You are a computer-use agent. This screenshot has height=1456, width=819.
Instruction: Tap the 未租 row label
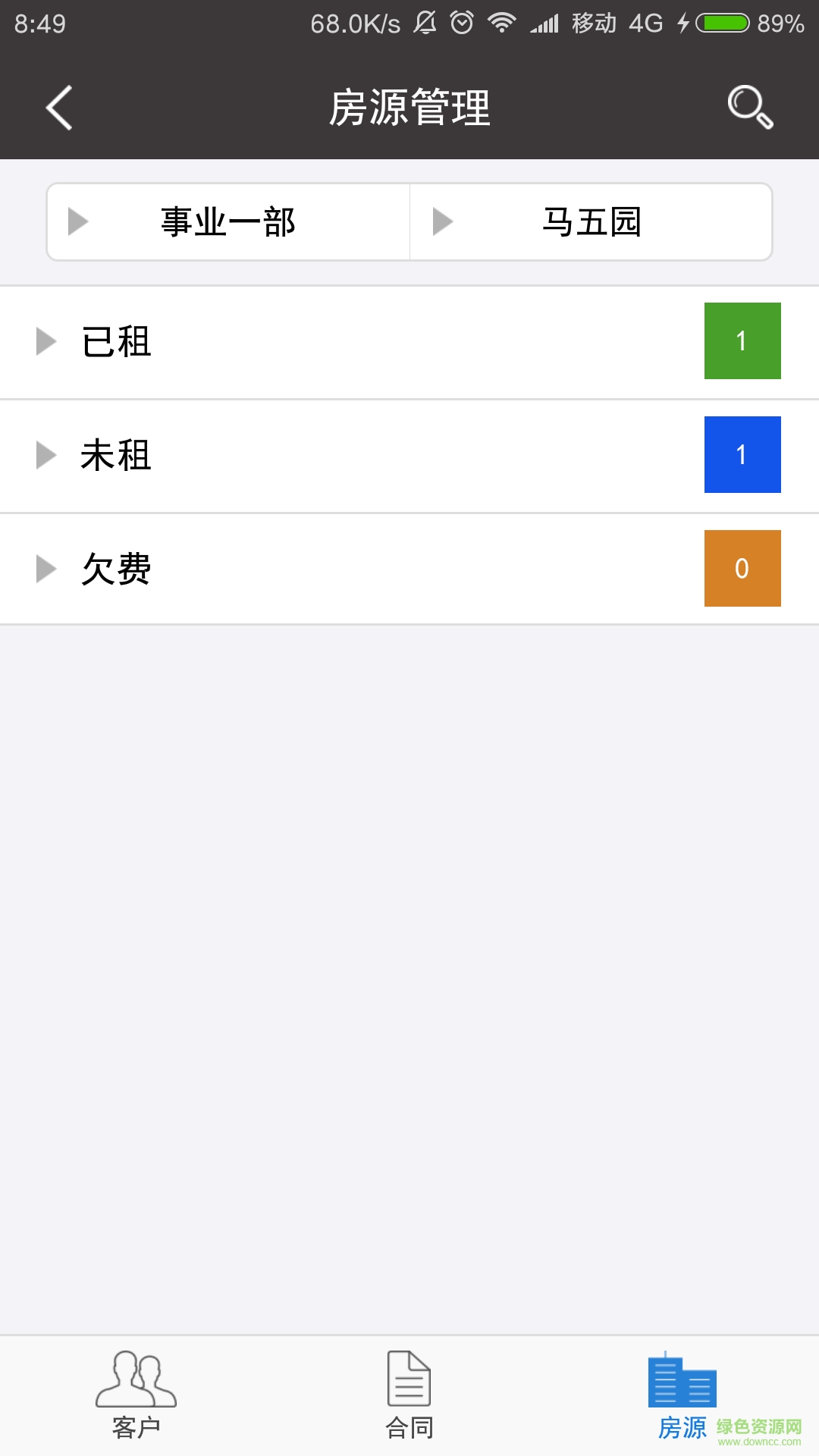[x=115, y=455]
